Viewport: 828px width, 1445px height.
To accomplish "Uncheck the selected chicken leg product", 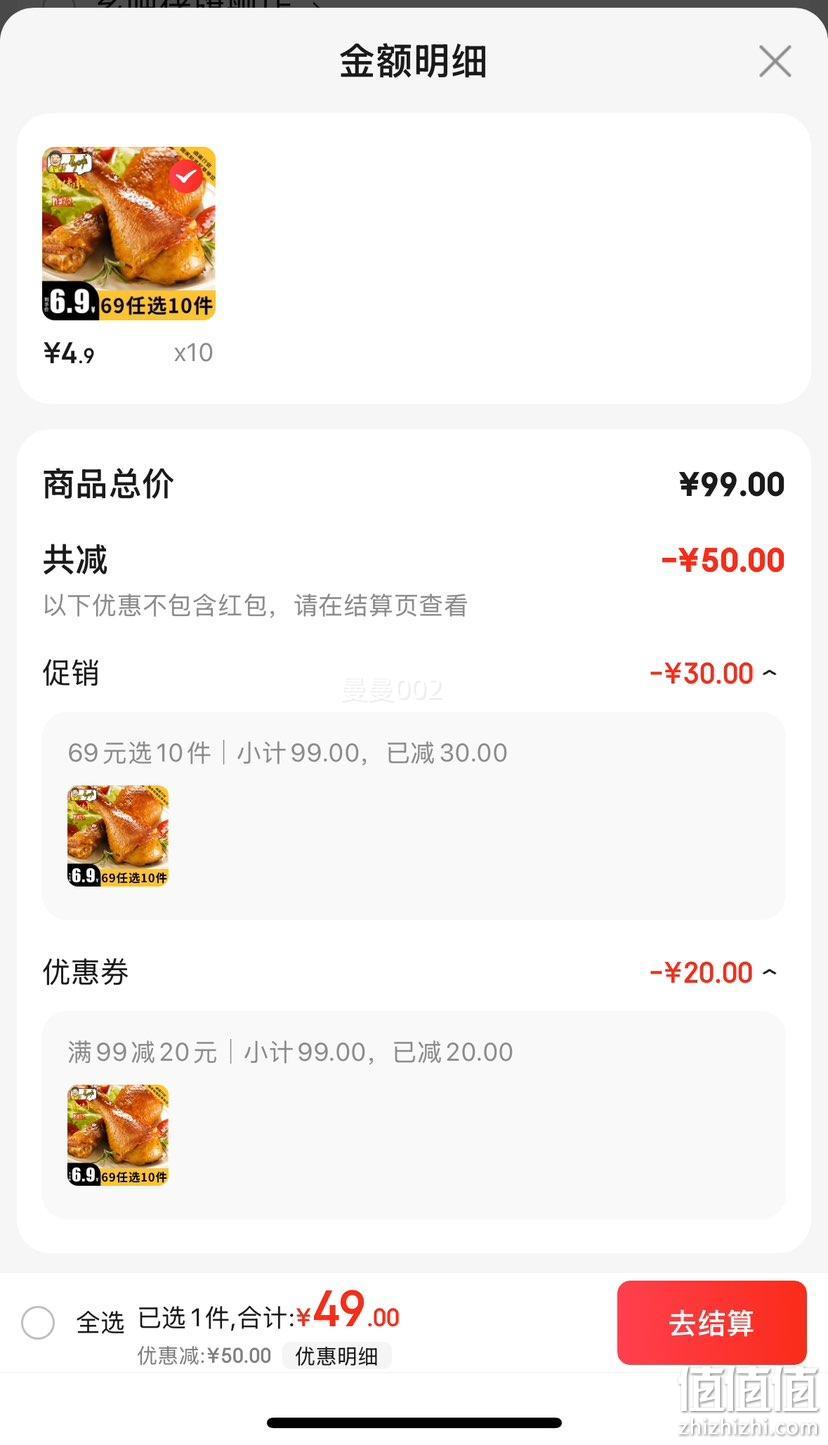I will pyautogui.click(x=185, y=177).
